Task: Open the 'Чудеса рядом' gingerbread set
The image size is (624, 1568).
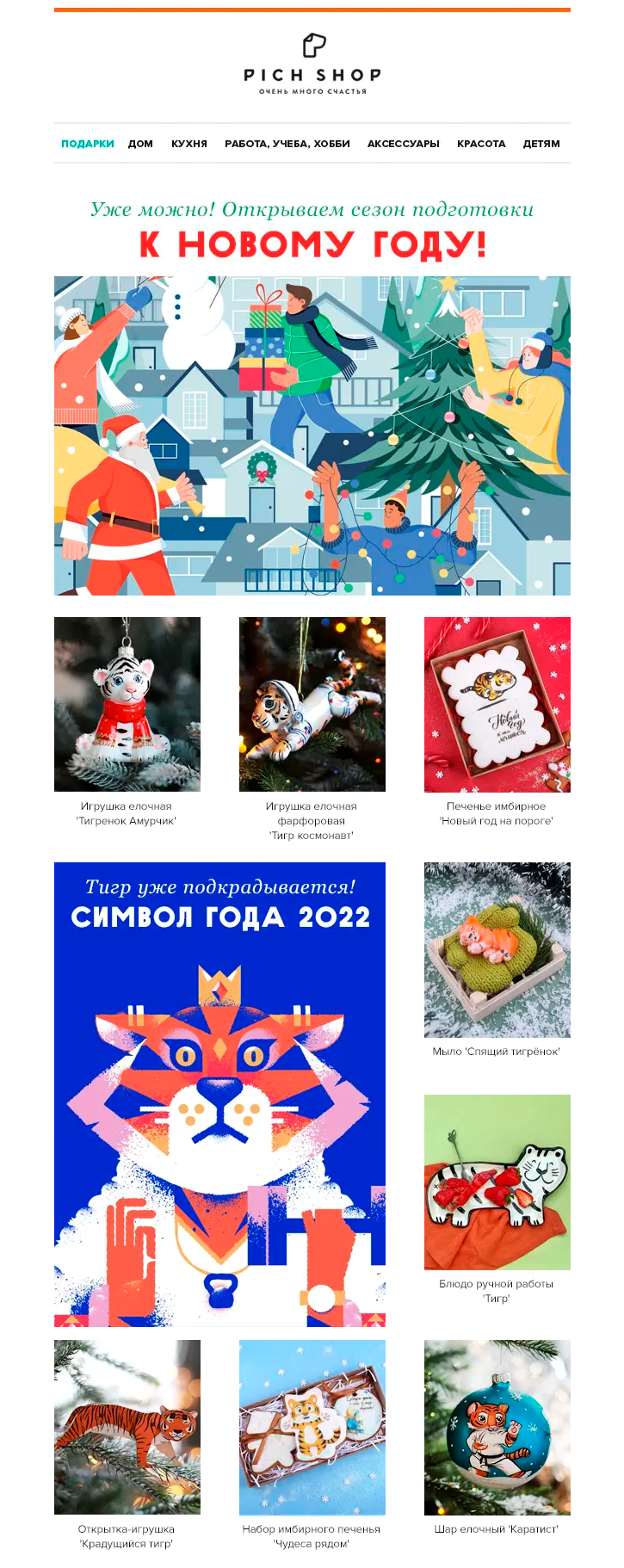Action: (x=312, y=1426)
